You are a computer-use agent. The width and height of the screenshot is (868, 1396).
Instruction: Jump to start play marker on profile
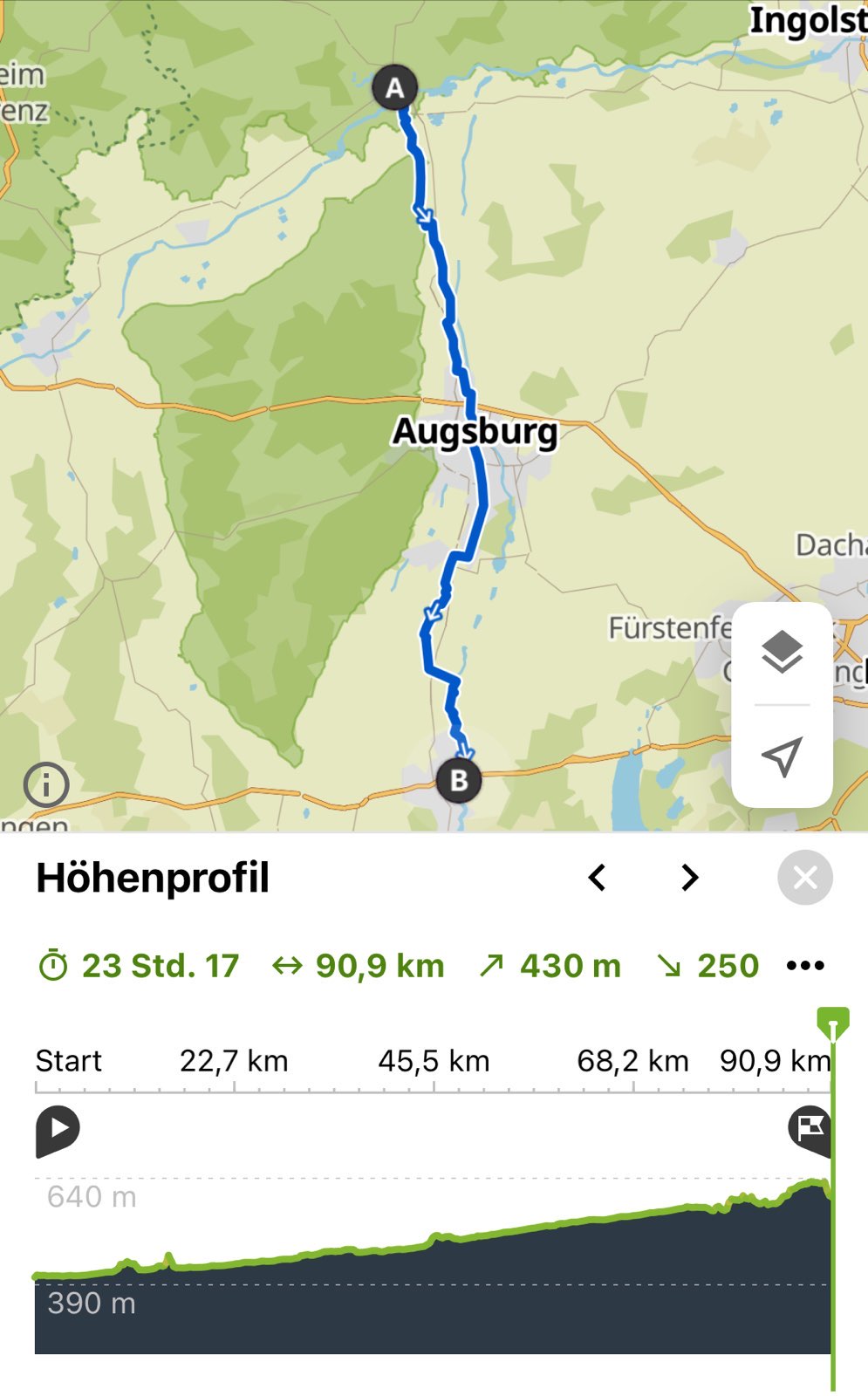point(58,1129)
